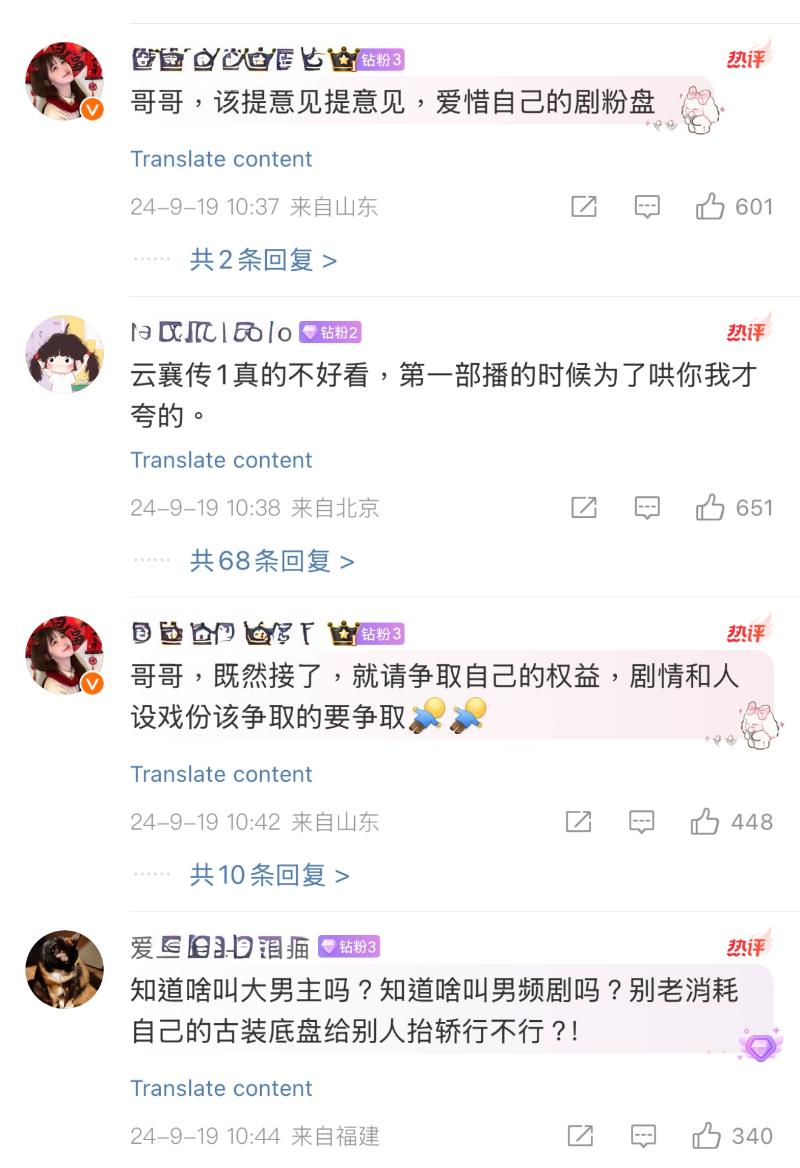The height and width of the screenshot is (1168, 800).
Task: Like the comment with 601 likes
Action: coord(711,207)
